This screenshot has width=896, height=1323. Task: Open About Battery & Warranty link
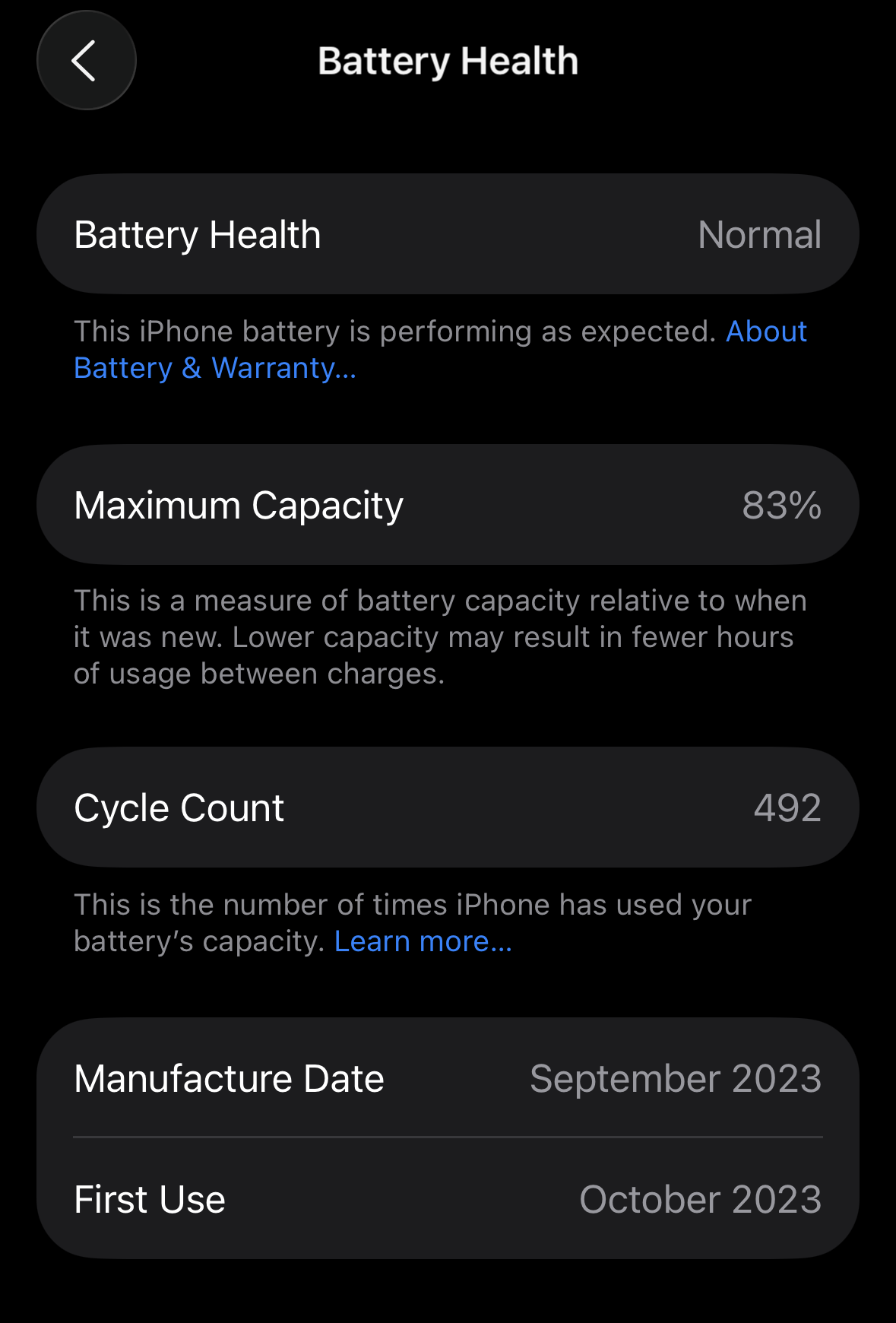pyautogui.click(x=215, y=368)
